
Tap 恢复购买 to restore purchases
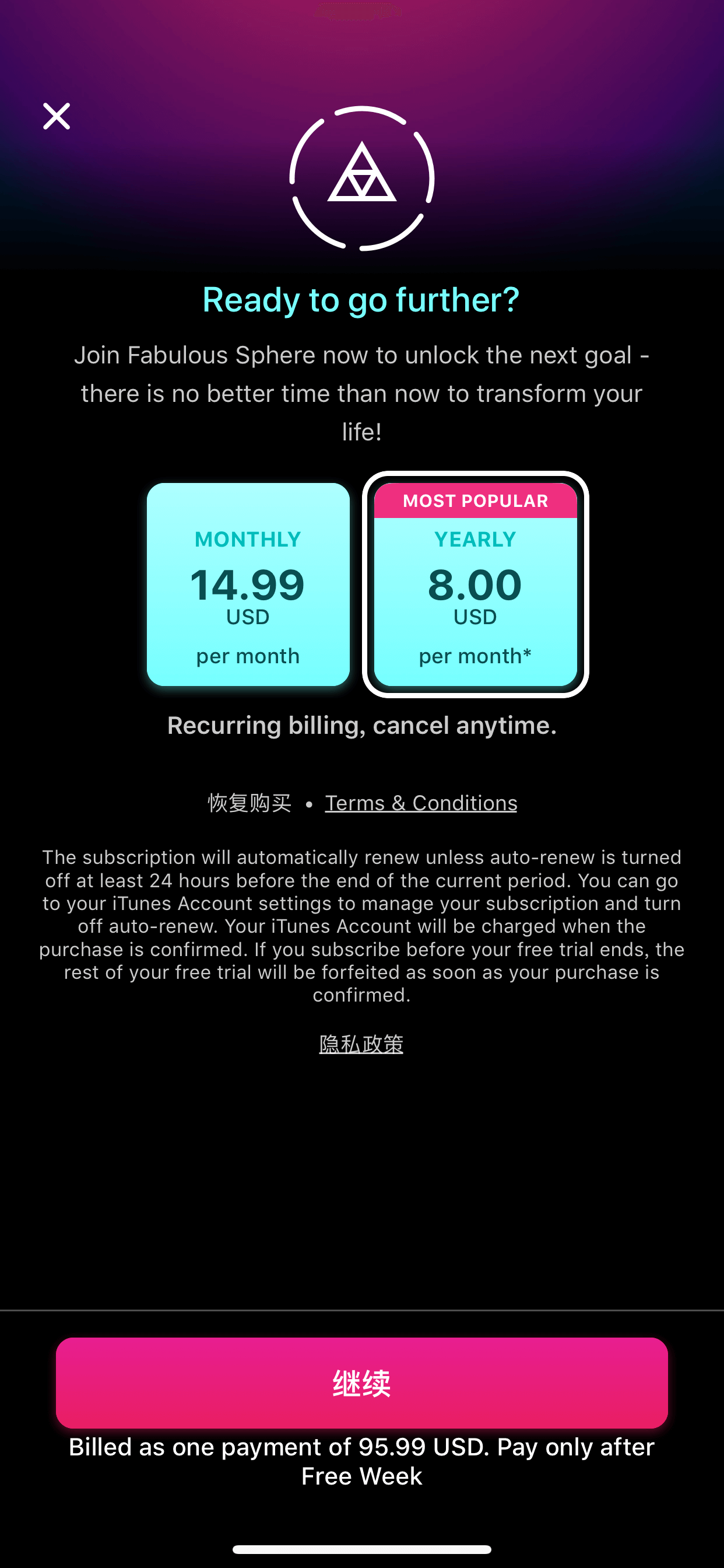point(249,803)
